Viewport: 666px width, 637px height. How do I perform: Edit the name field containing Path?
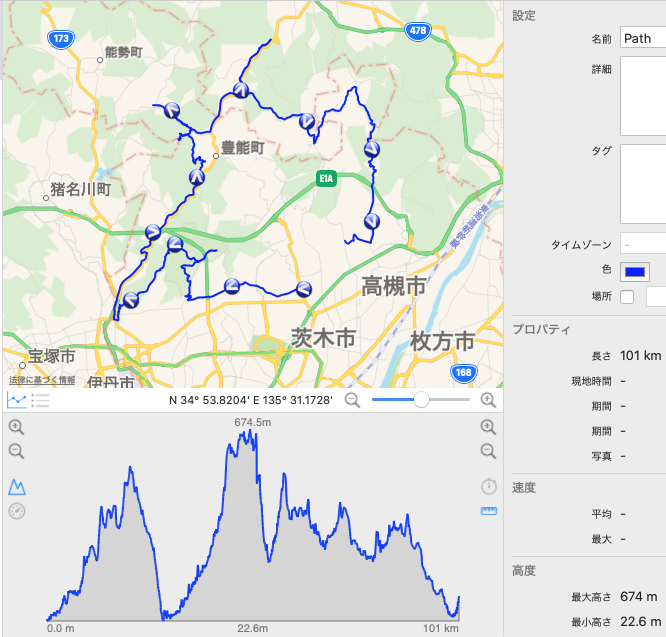(642, 38)
